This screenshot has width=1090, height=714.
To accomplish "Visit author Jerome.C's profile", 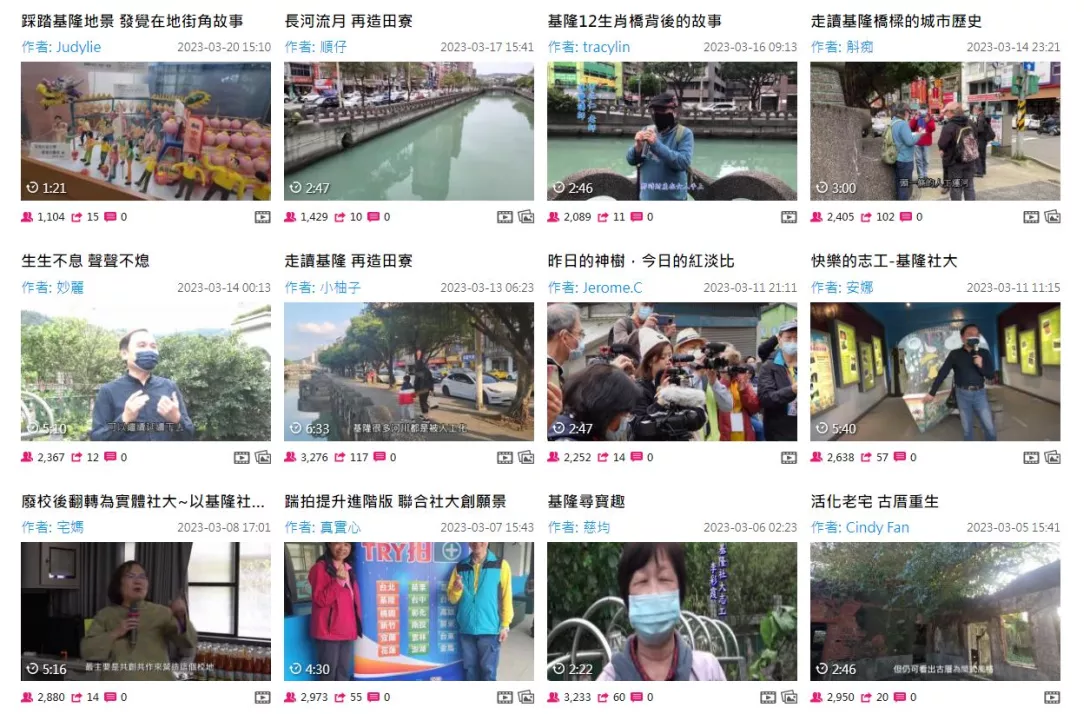I will [612, 287].
